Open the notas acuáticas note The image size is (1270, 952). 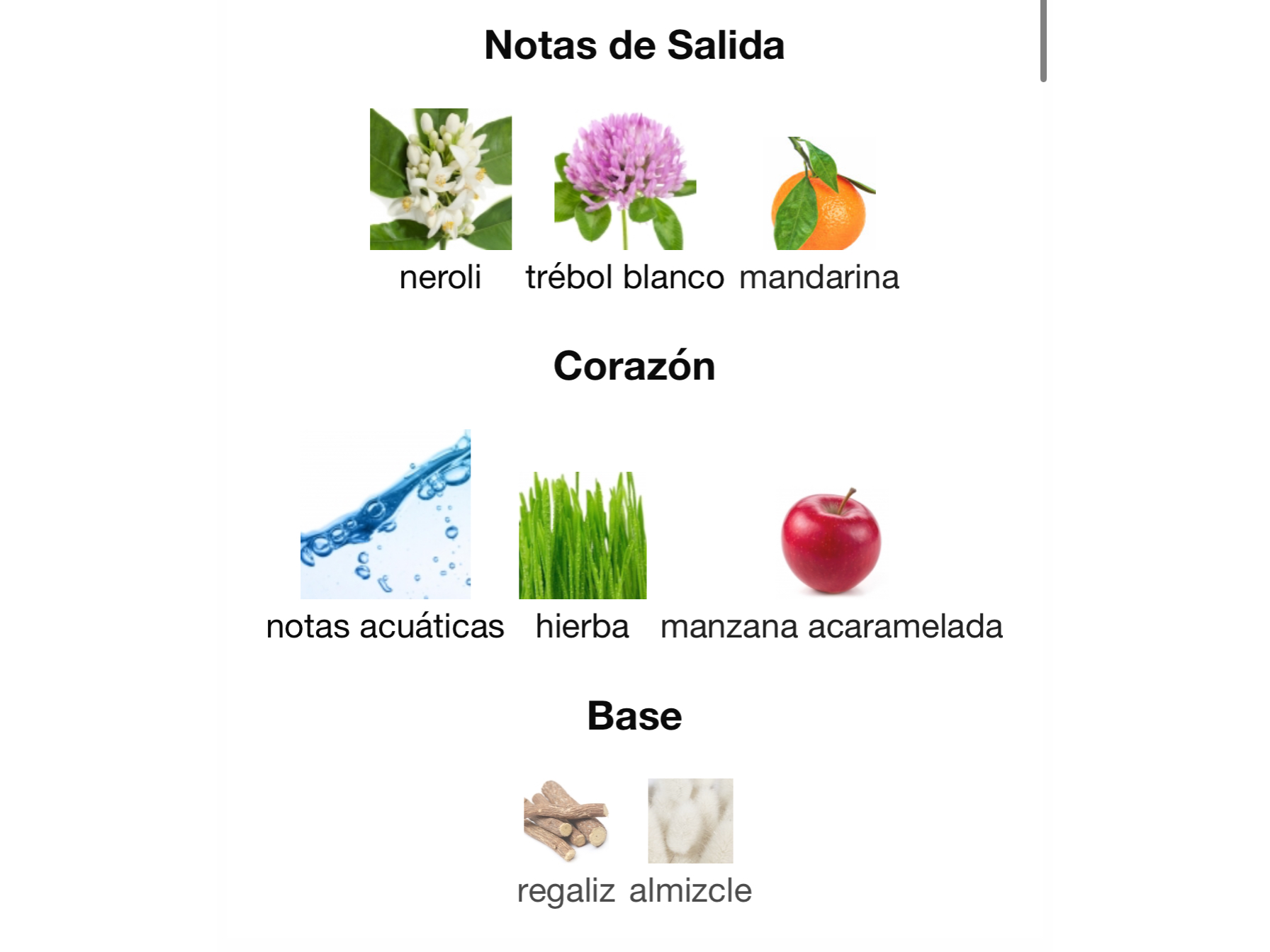[x=385, y=515]
